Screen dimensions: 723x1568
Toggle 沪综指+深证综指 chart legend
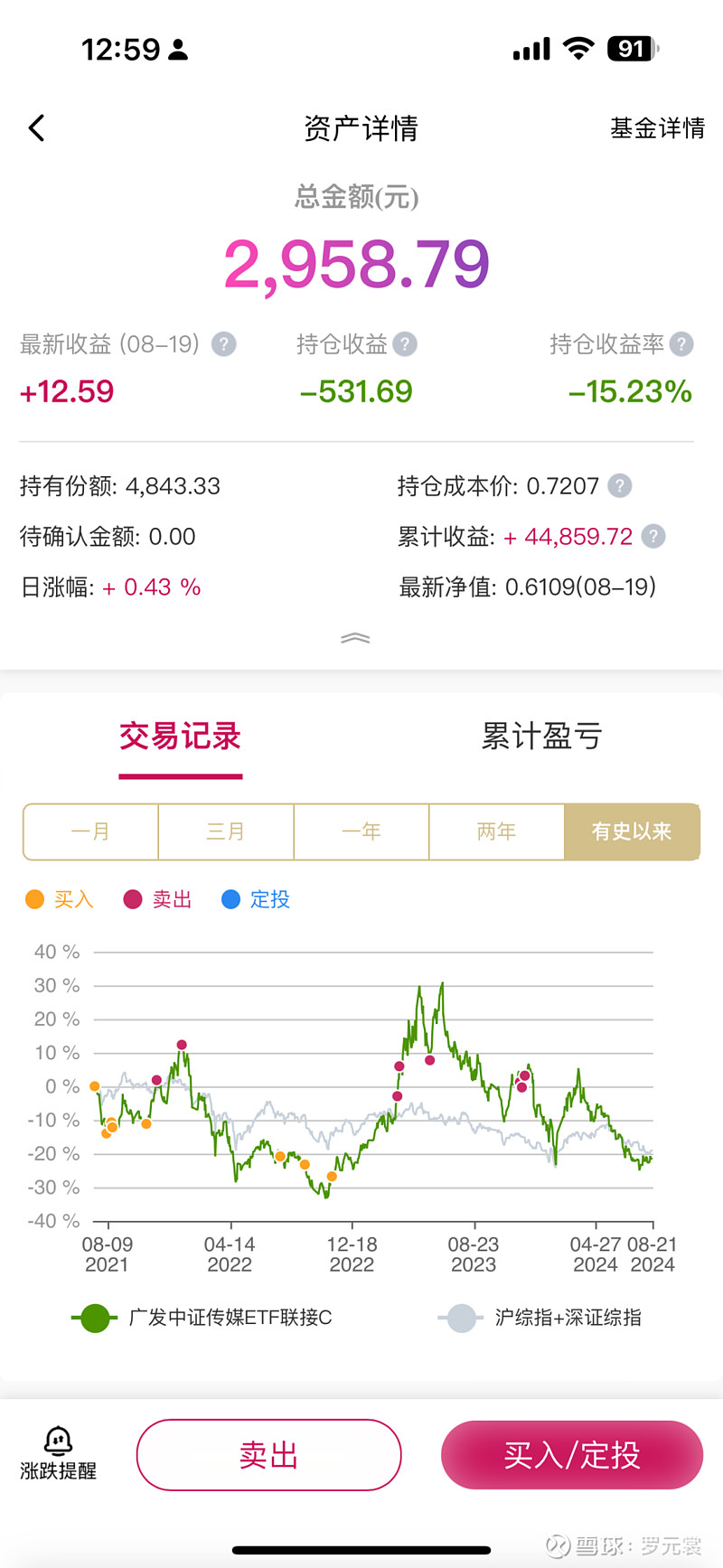(540, 1319)
